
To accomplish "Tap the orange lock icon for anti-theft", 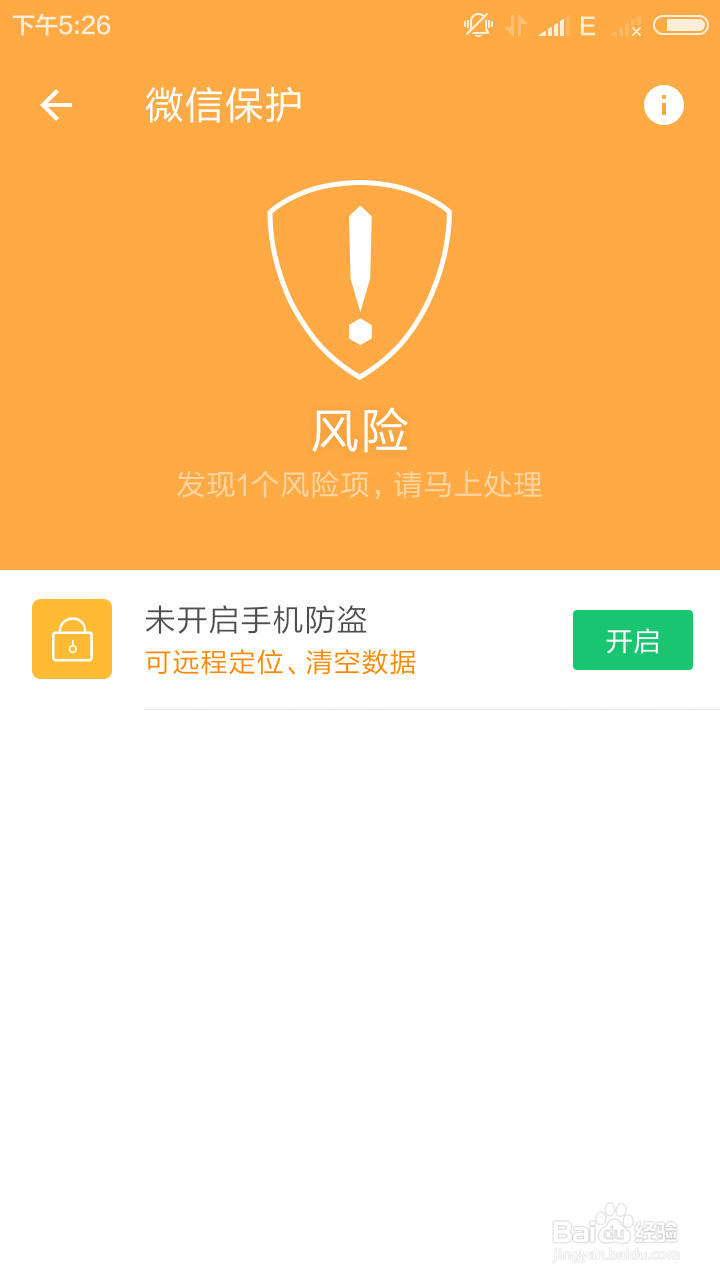I will [71, 639].
